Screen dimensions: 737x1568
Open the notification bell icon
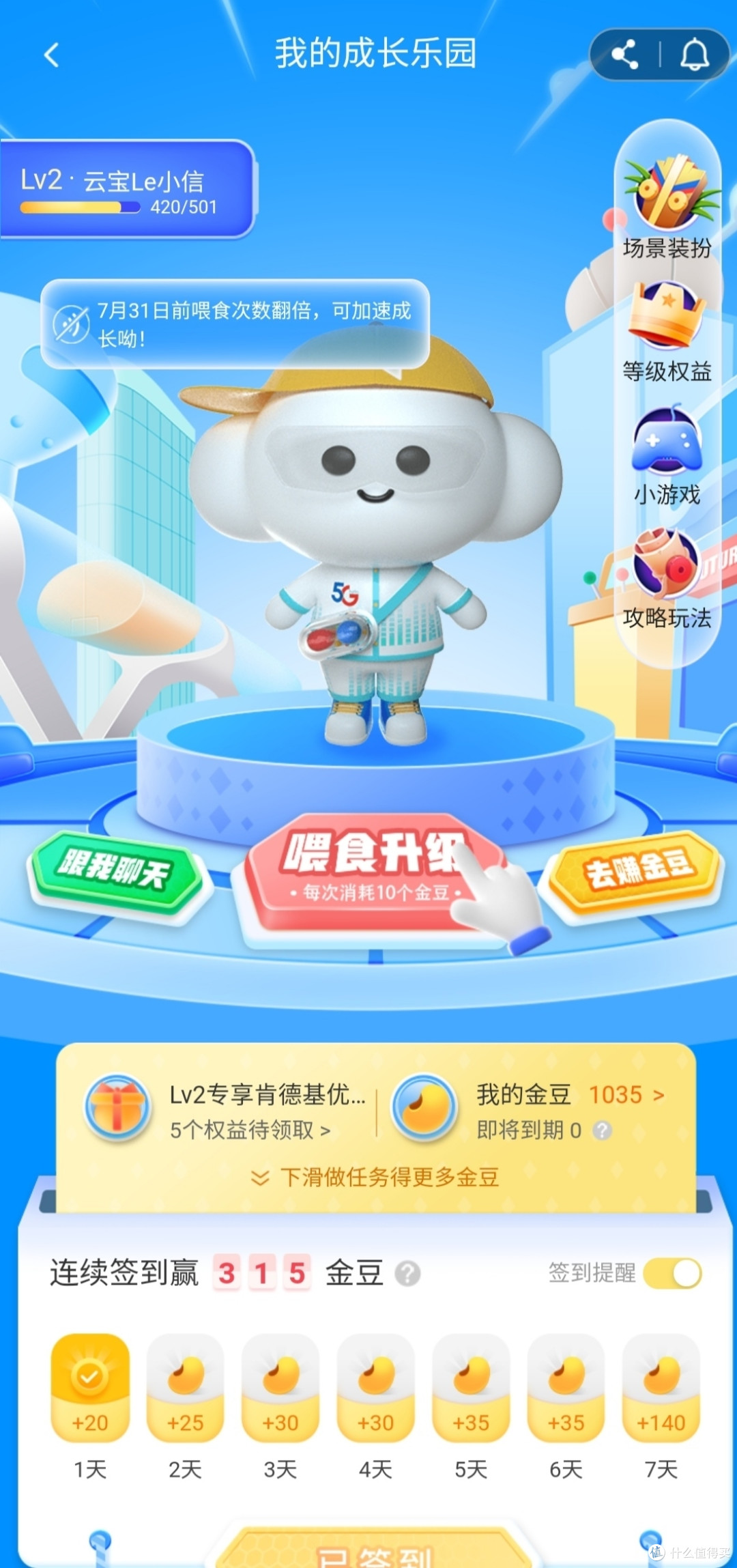point(695,56)
